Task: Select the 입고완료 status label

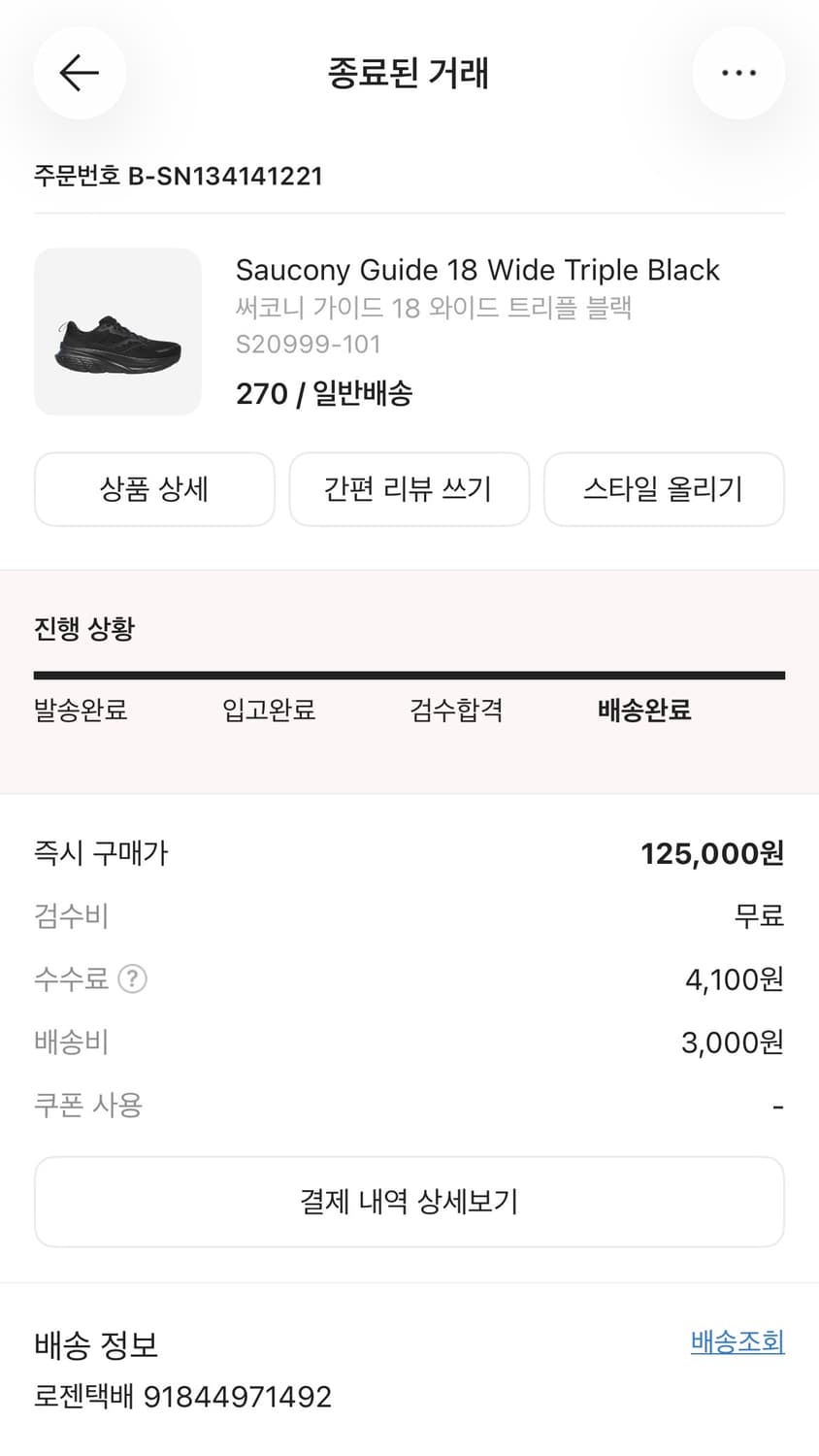Action: click(268, 711)
